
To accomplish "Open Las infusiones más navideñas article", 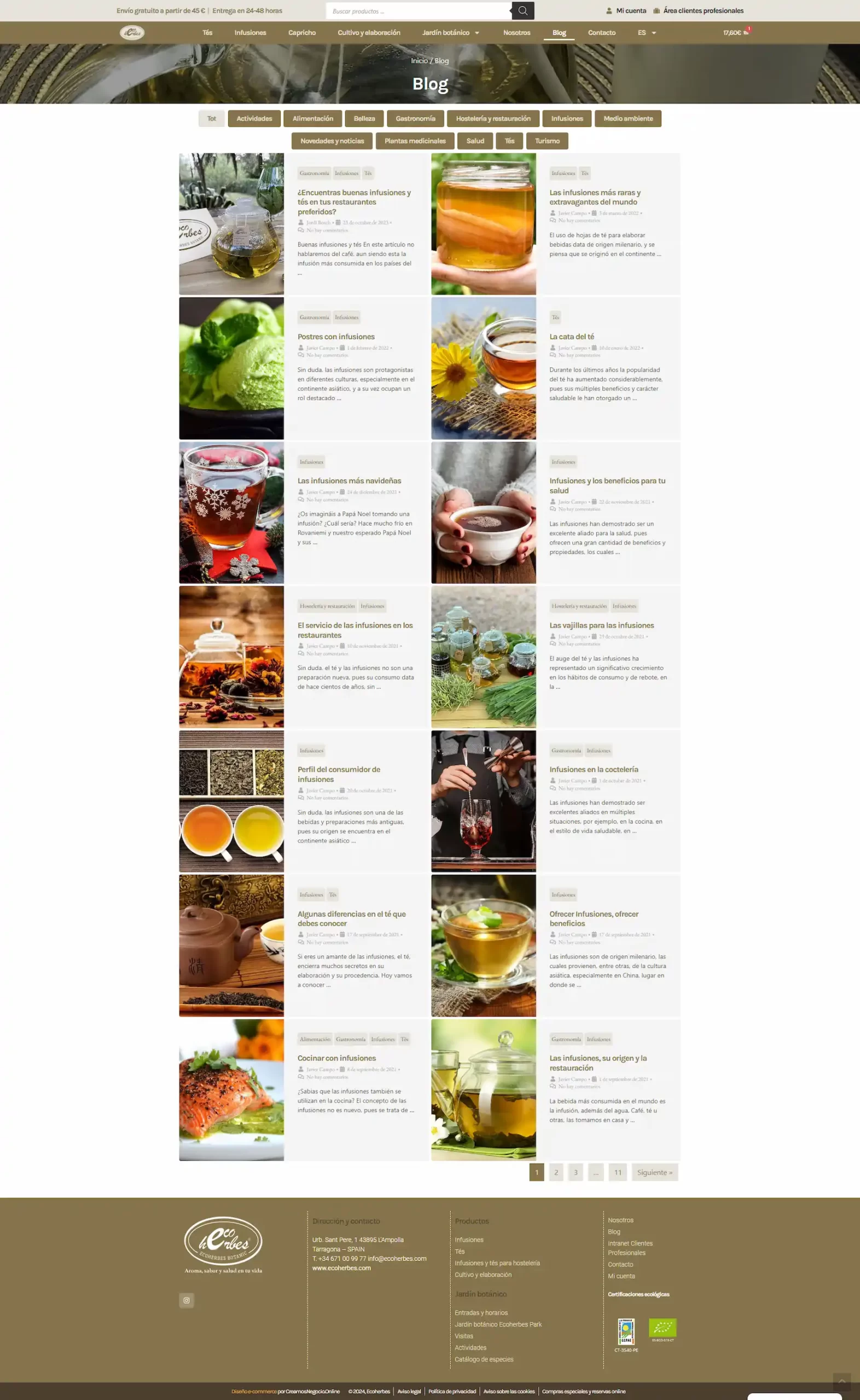I will click(348, 481).
